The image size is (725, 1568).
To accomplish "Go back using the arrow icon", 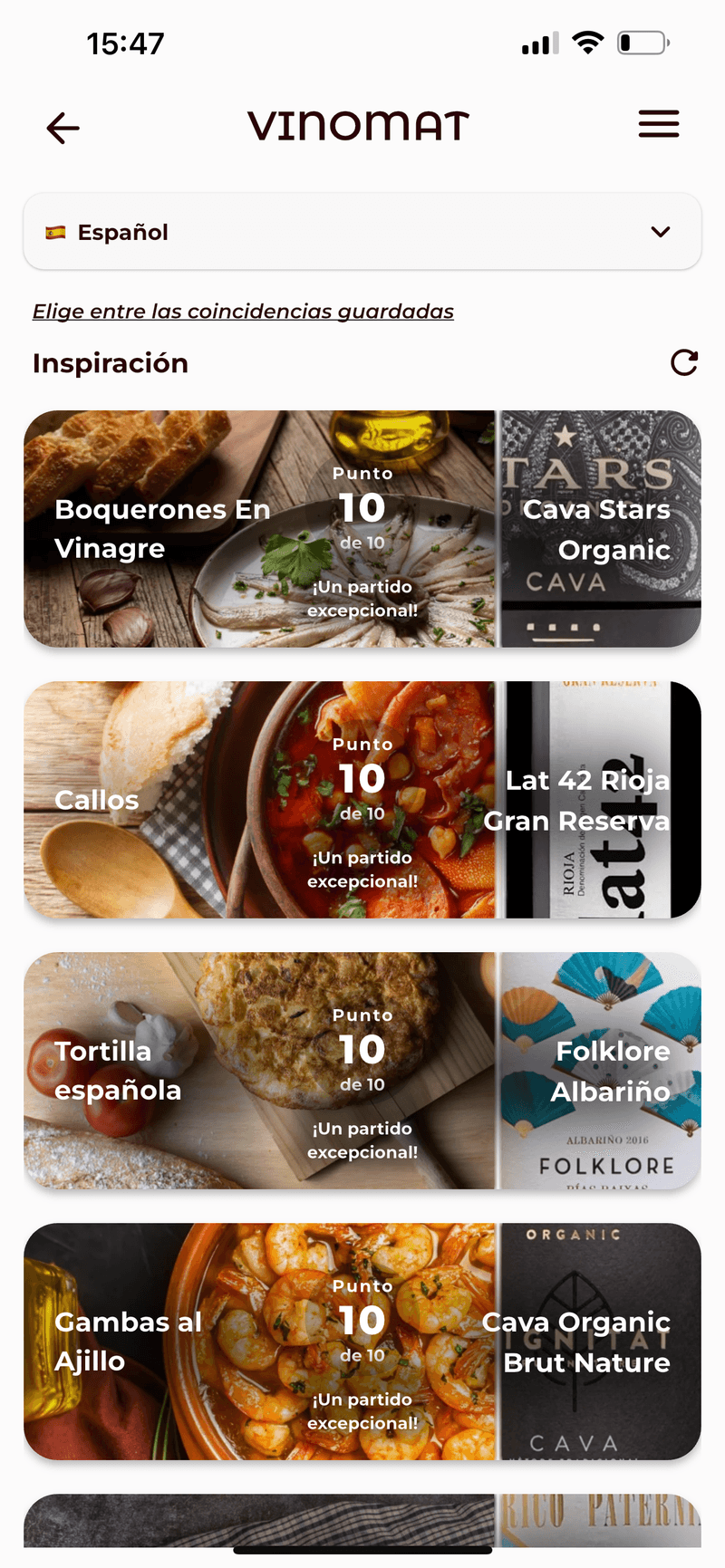I will coord(63,128).
